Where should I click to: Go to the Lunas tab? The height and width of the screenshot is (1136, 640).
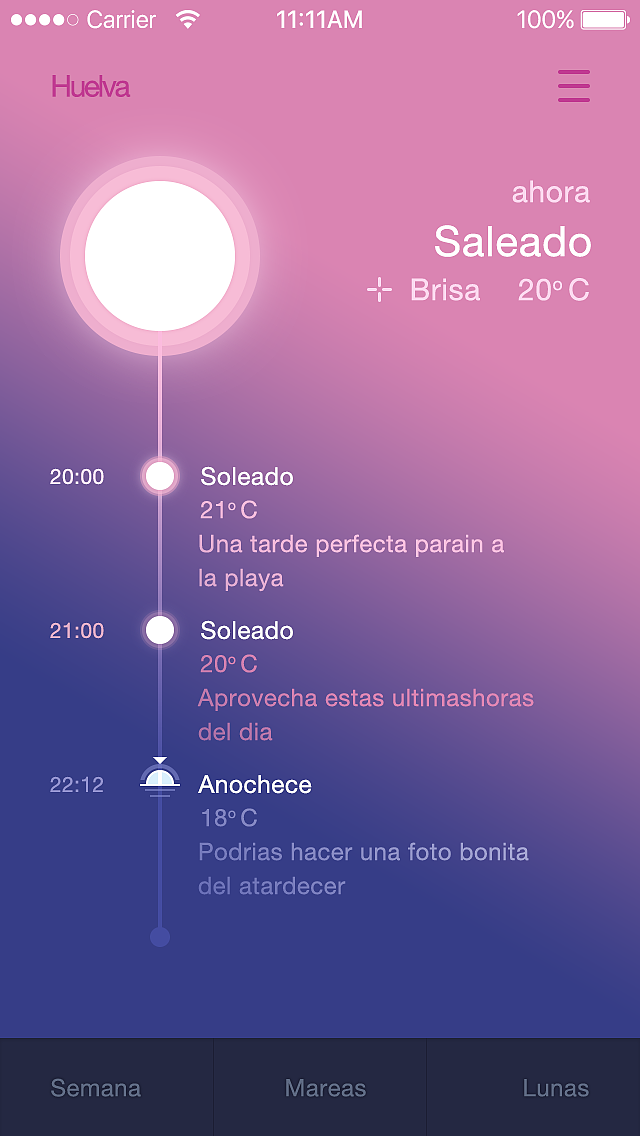(555, 1088)
